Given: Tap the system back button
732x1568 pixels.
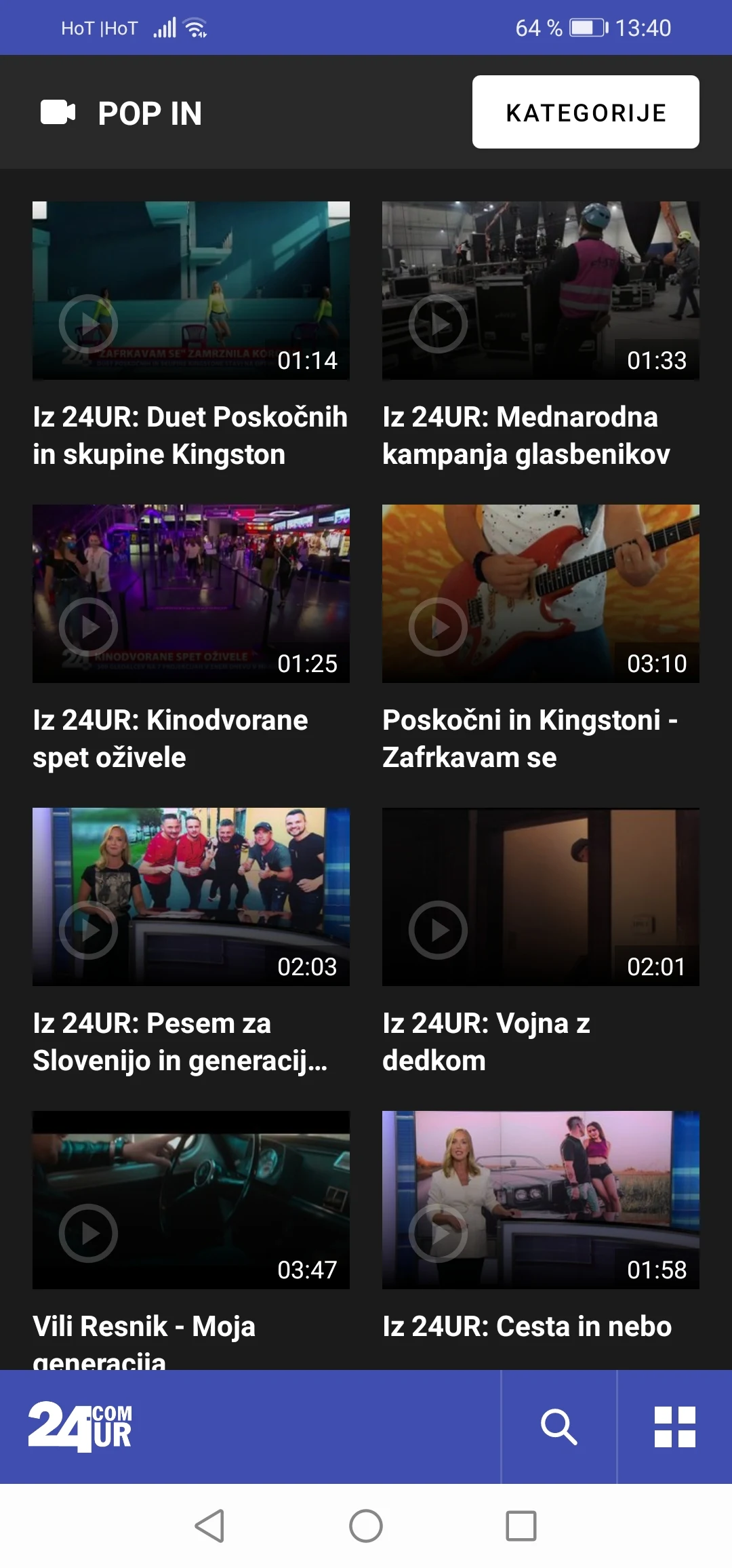Looking at the screenshot, I should [209, 1526].
